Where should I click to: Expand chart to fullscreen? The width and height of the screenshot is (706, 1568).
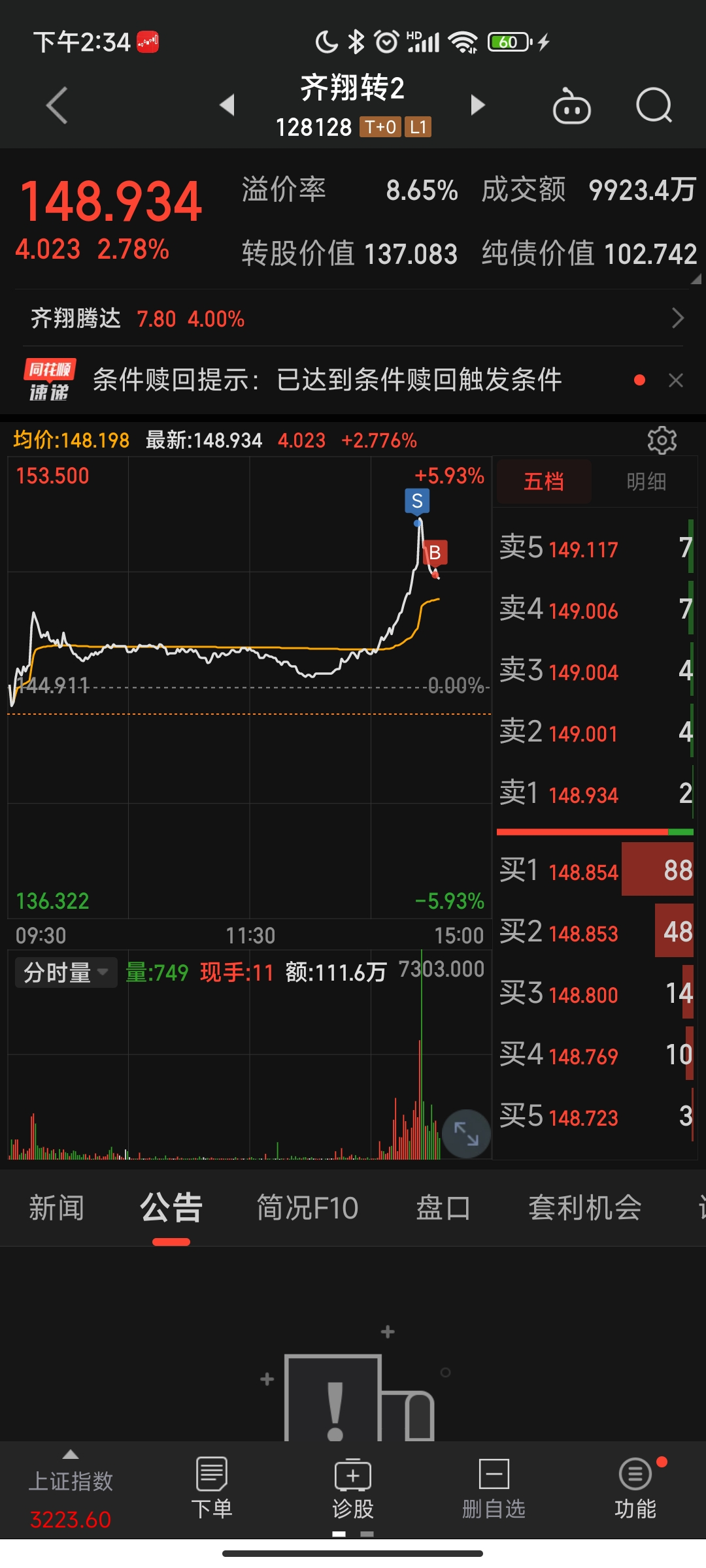466,1134
